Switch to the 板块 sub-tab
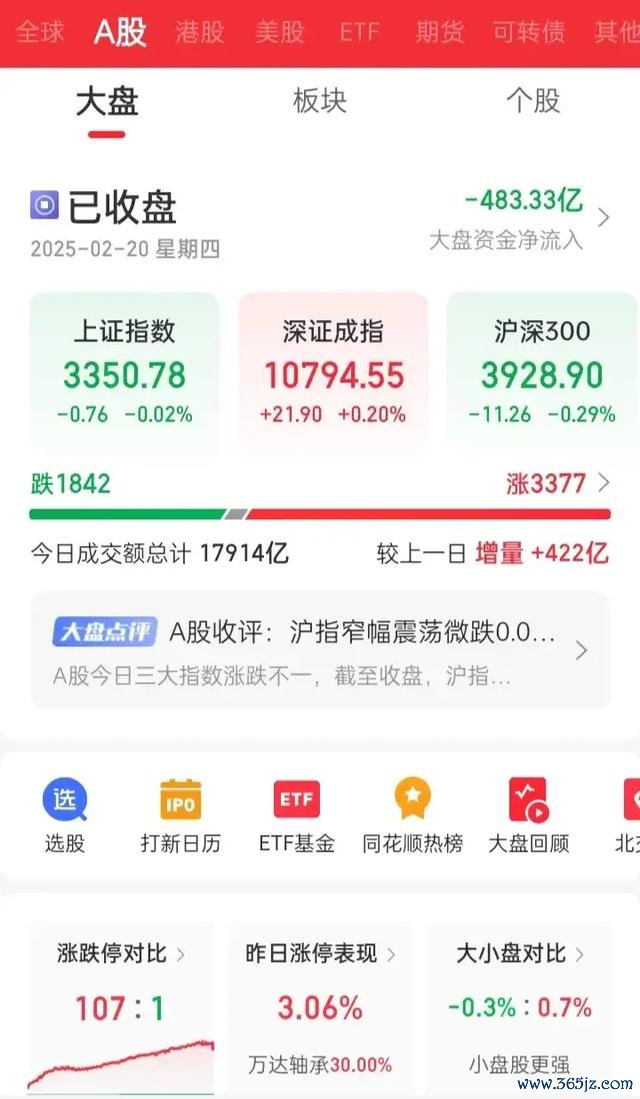The height and width of the screenshot is (1099, 640). point(319,101)
